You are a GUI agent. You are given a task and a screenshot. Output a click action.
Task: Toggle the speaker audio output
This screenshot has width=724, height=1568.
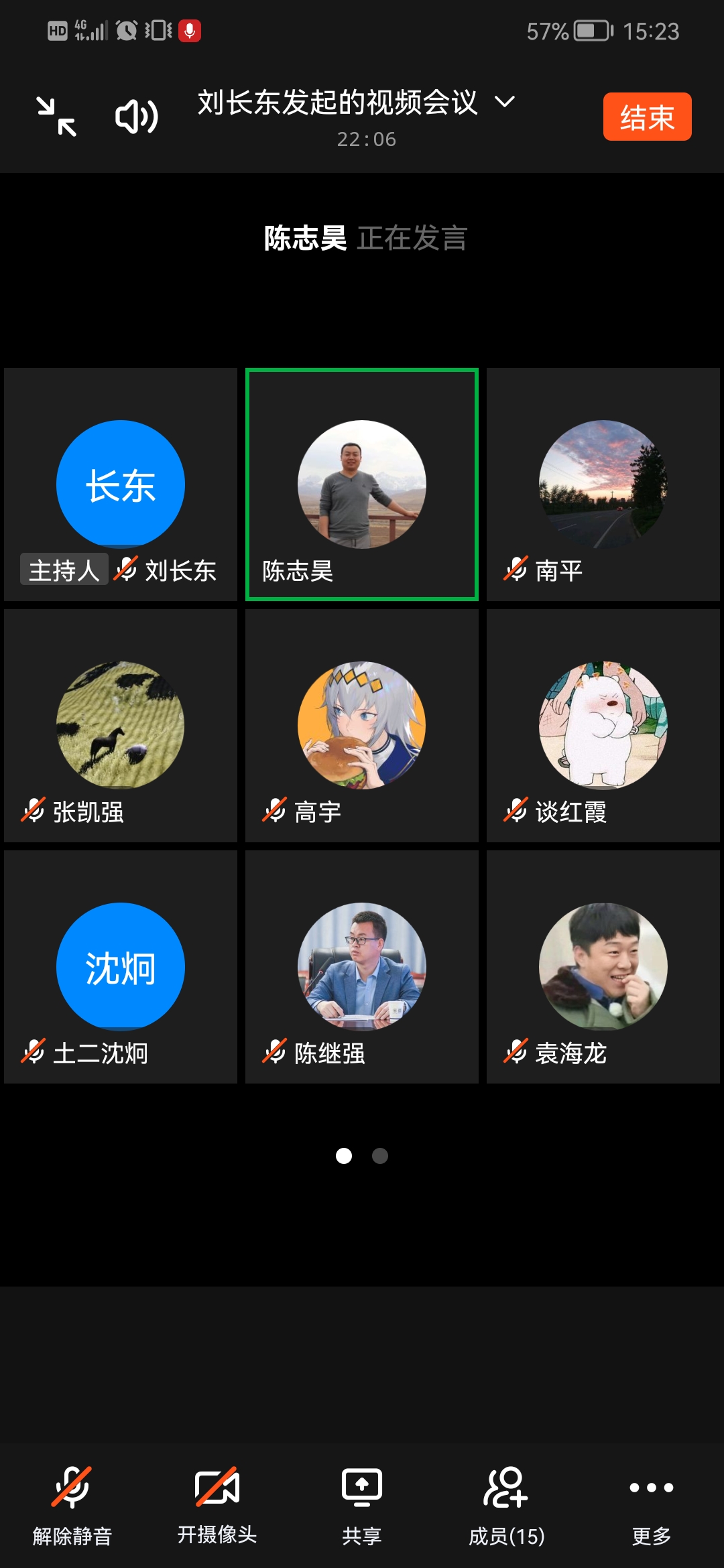[136, 117]
